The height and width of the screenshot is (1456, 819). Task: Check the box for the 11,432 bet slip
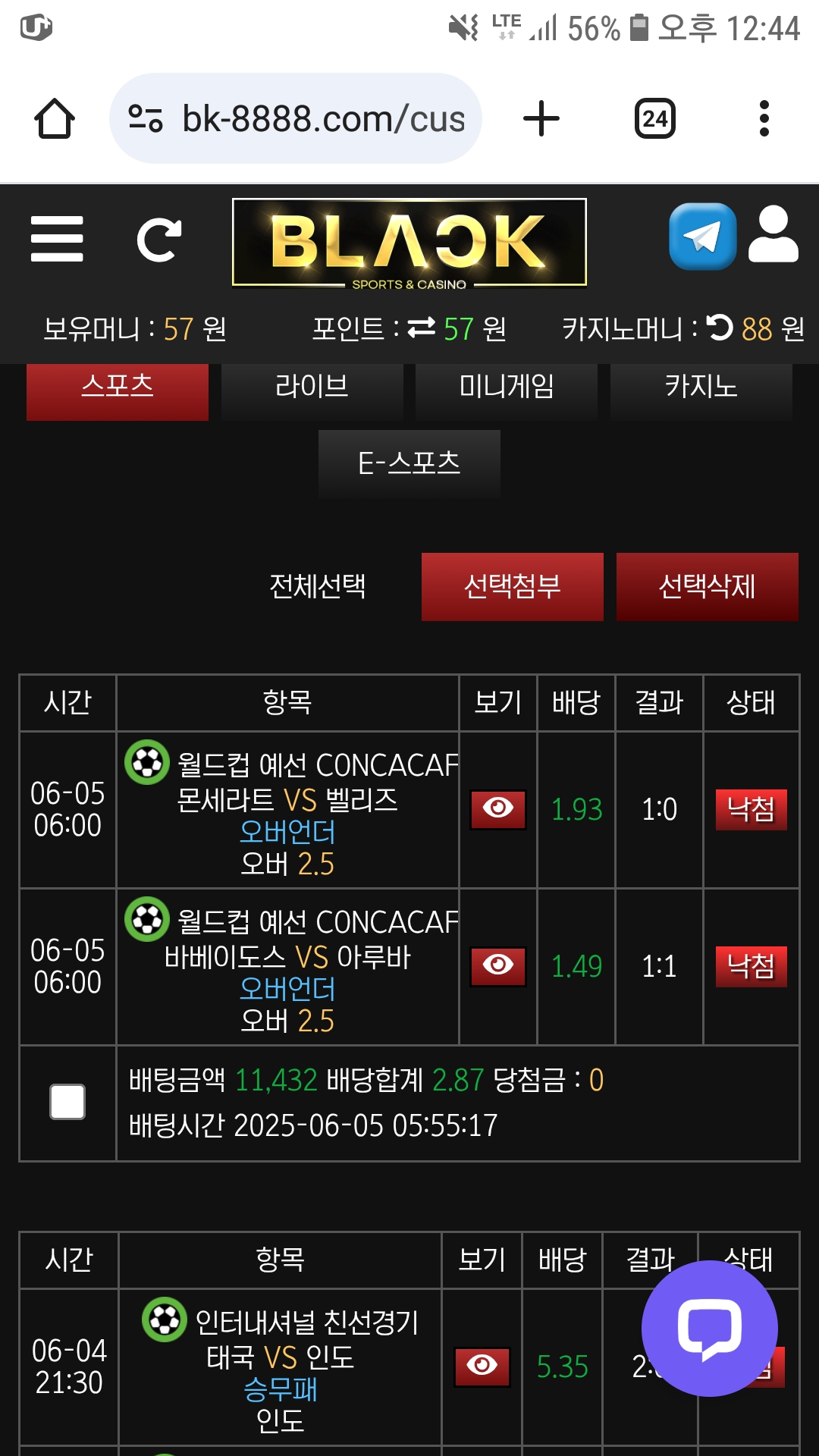click(x=67, y=1102)
